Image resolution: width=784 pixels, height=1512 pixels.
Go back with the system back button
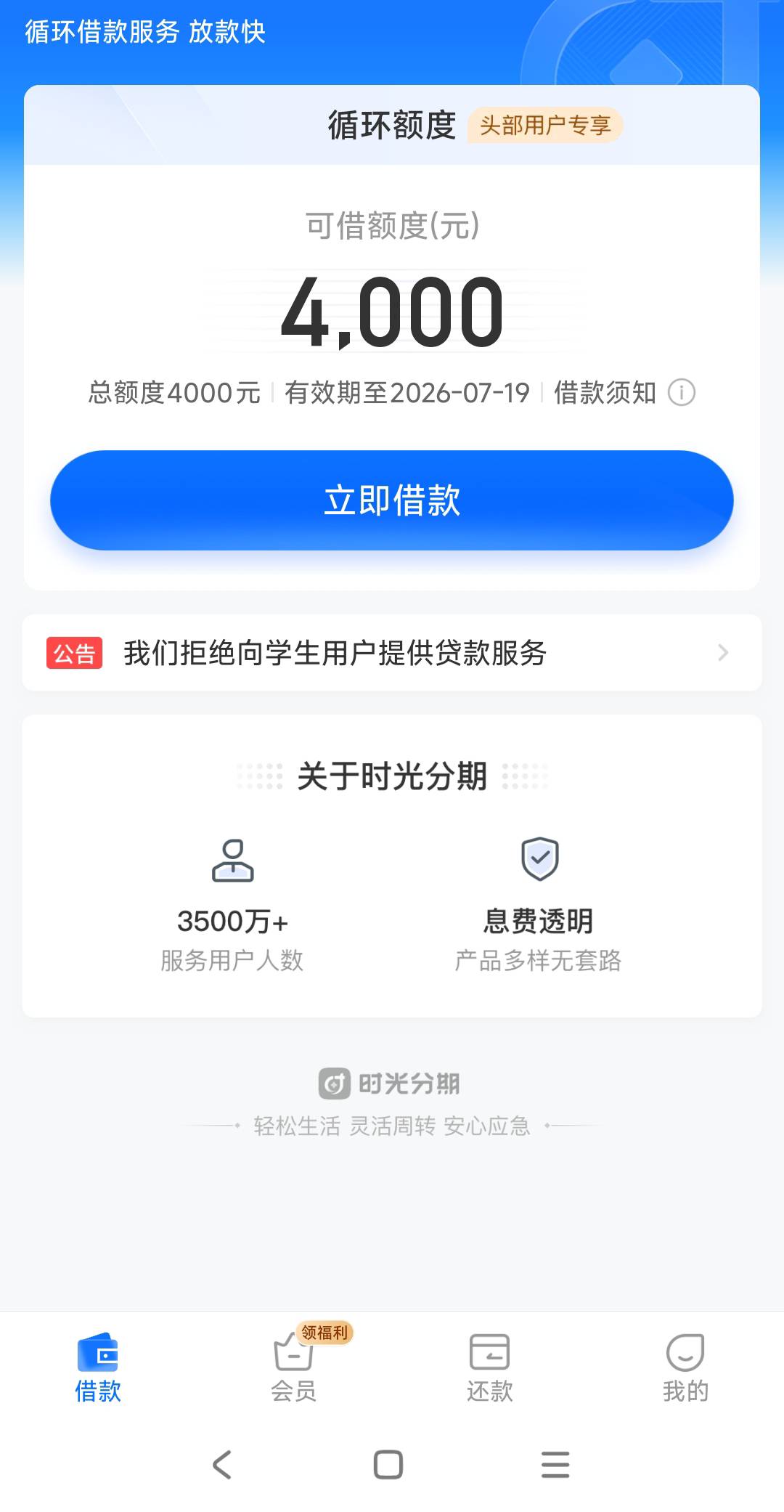[222, 1464]
